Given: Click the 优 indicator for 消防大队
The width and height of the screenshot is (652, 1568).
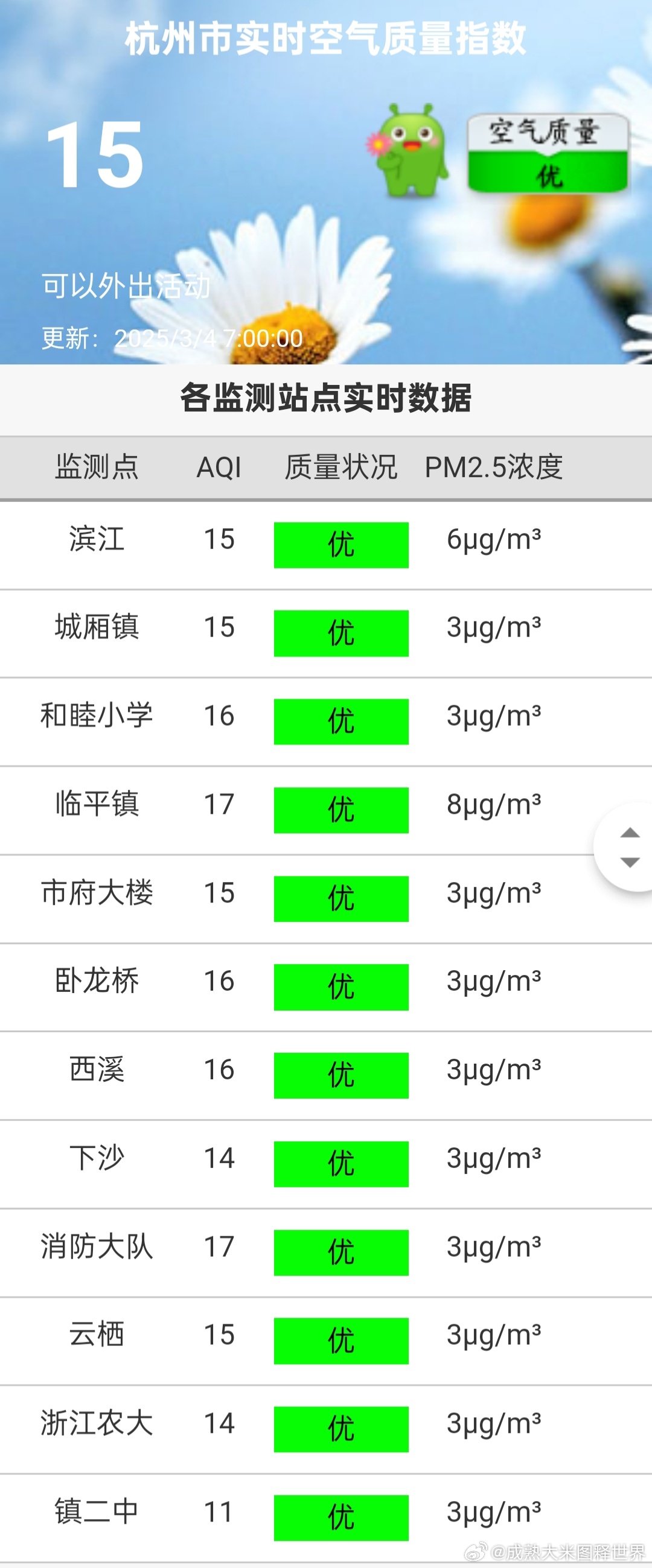Looking at the screenshot, I should click(x=341, y=1251).
